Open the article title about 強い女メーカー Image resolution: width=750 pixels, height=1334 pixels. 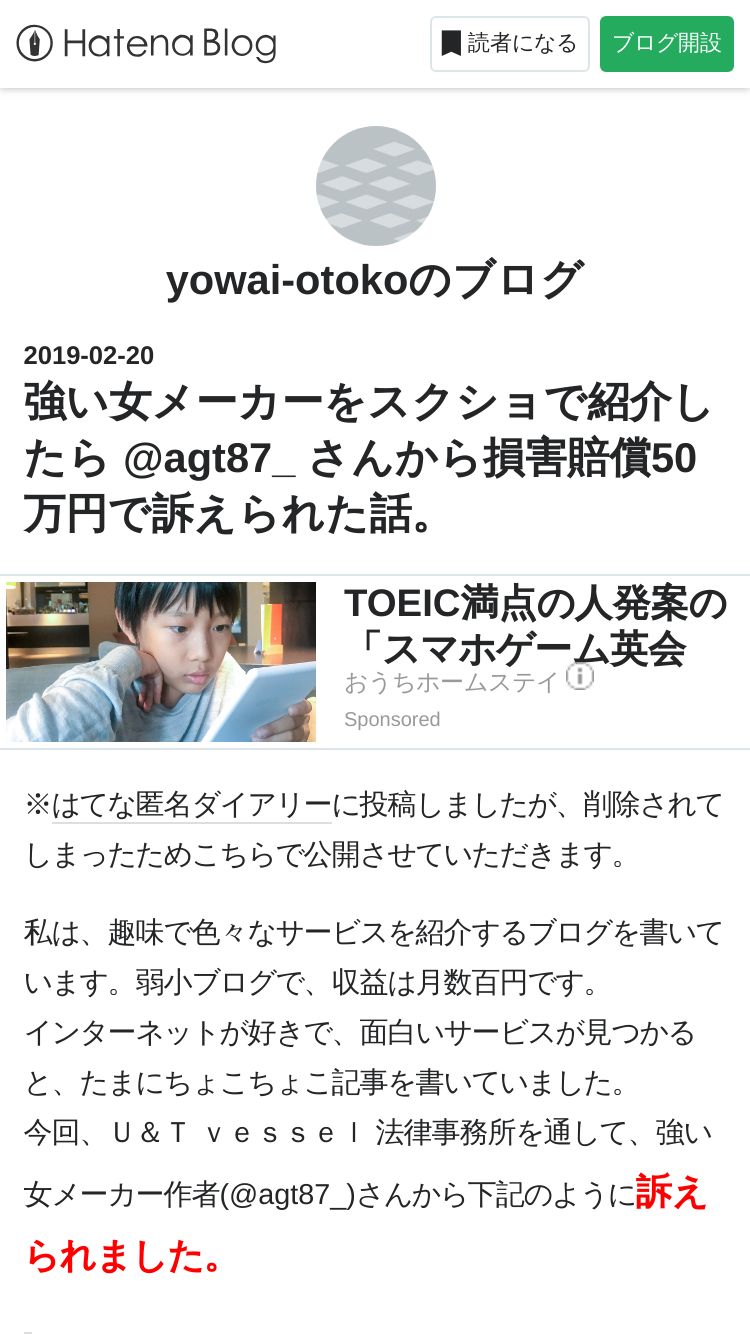point(368,459)
